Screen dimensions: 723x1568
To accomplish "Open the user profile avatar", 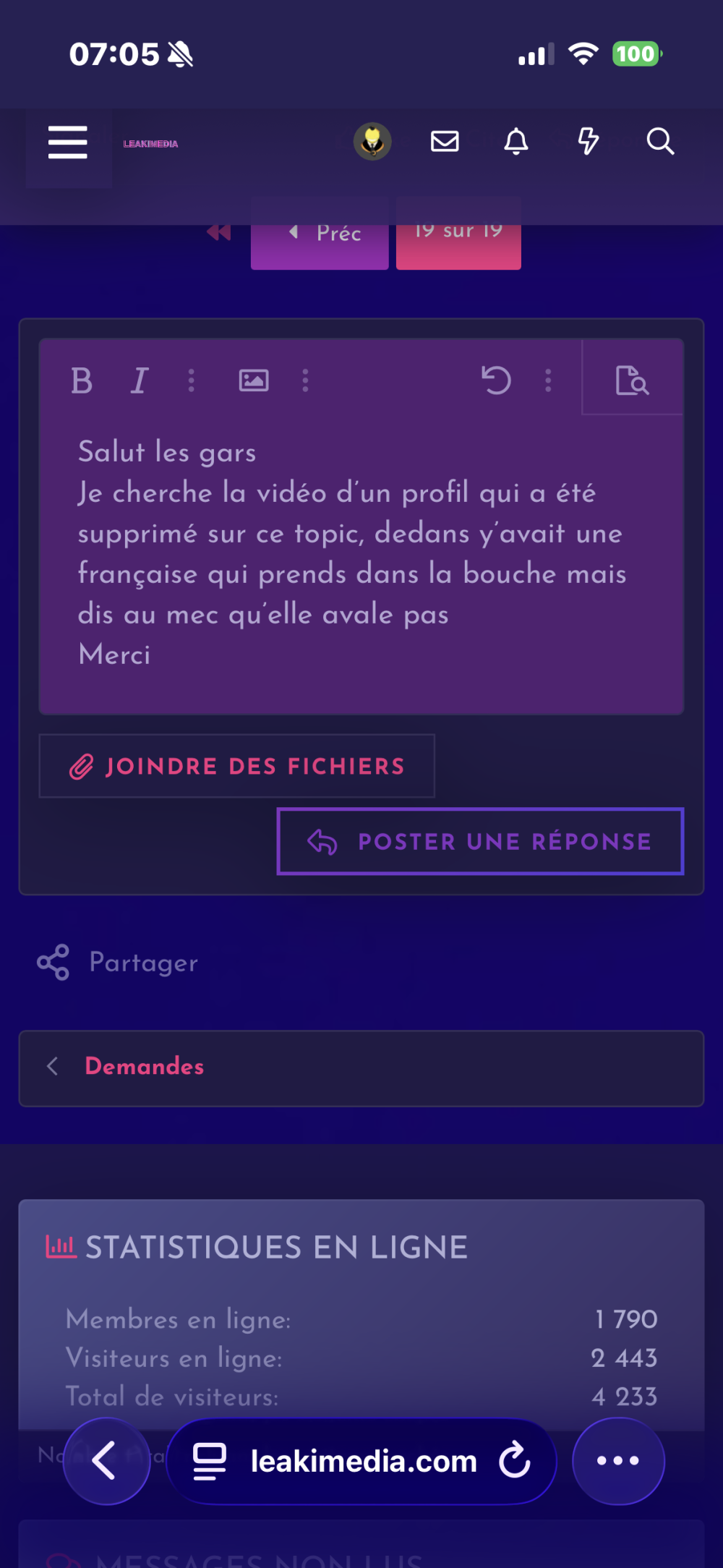I will [372, 141].
